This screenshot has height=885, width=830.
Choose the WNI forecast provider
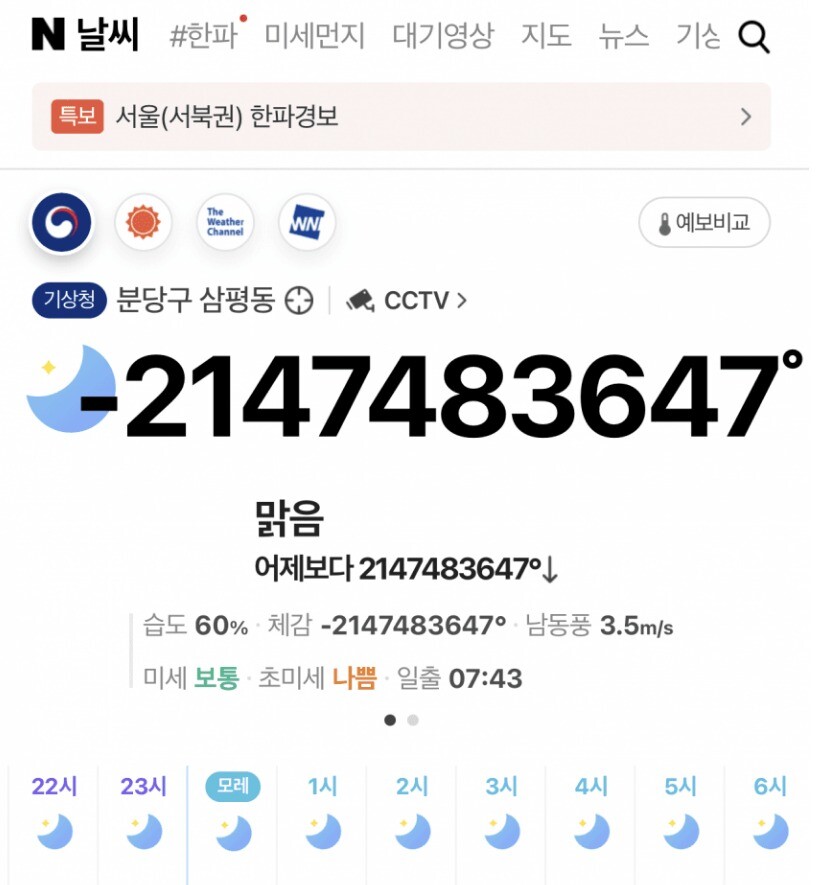[x=306, y=222]
